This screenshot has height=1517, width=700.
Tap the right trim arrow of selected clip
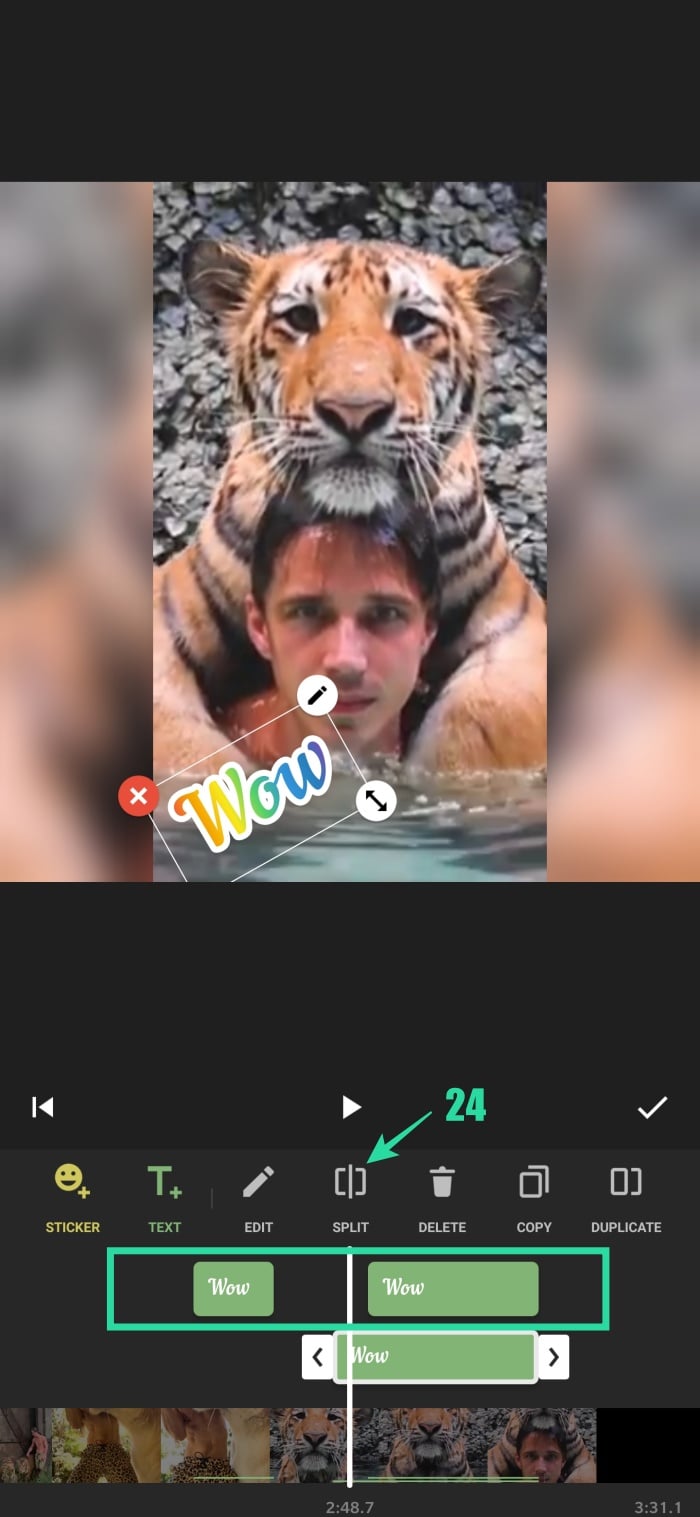coord(553,1357)
